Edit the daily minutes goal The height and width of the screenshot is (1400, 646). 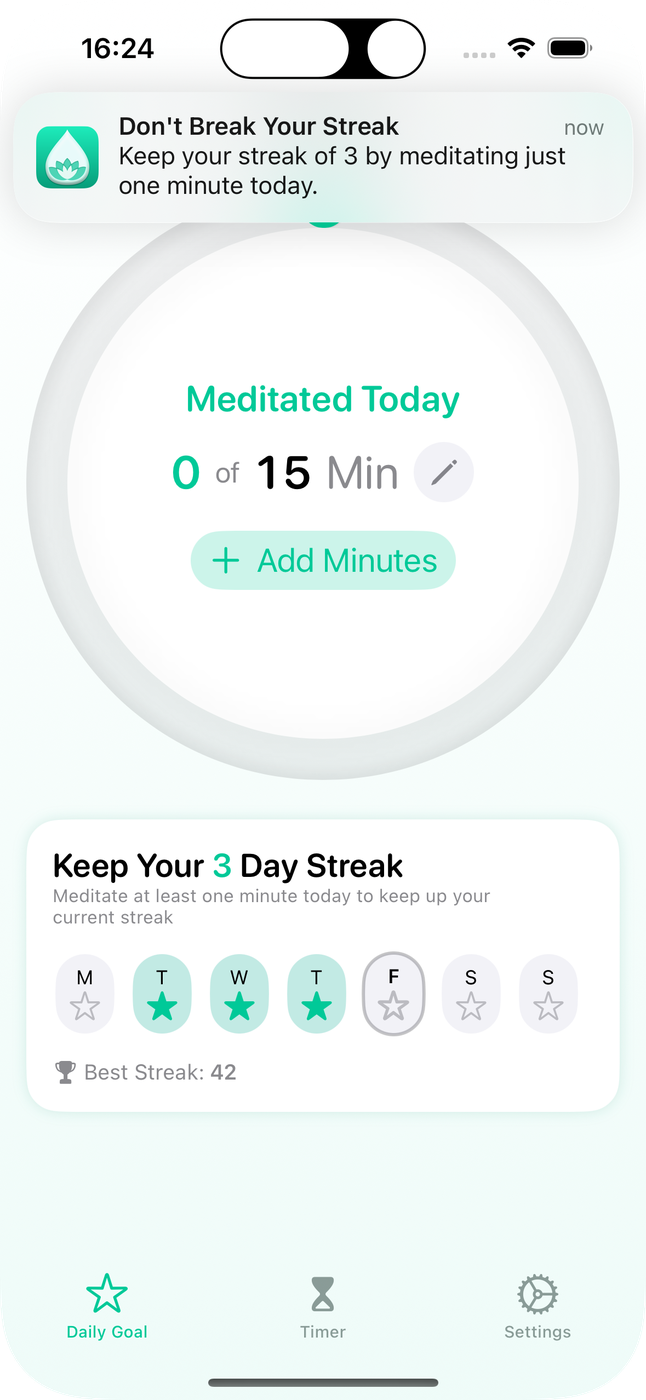click(x=443, y=472)
